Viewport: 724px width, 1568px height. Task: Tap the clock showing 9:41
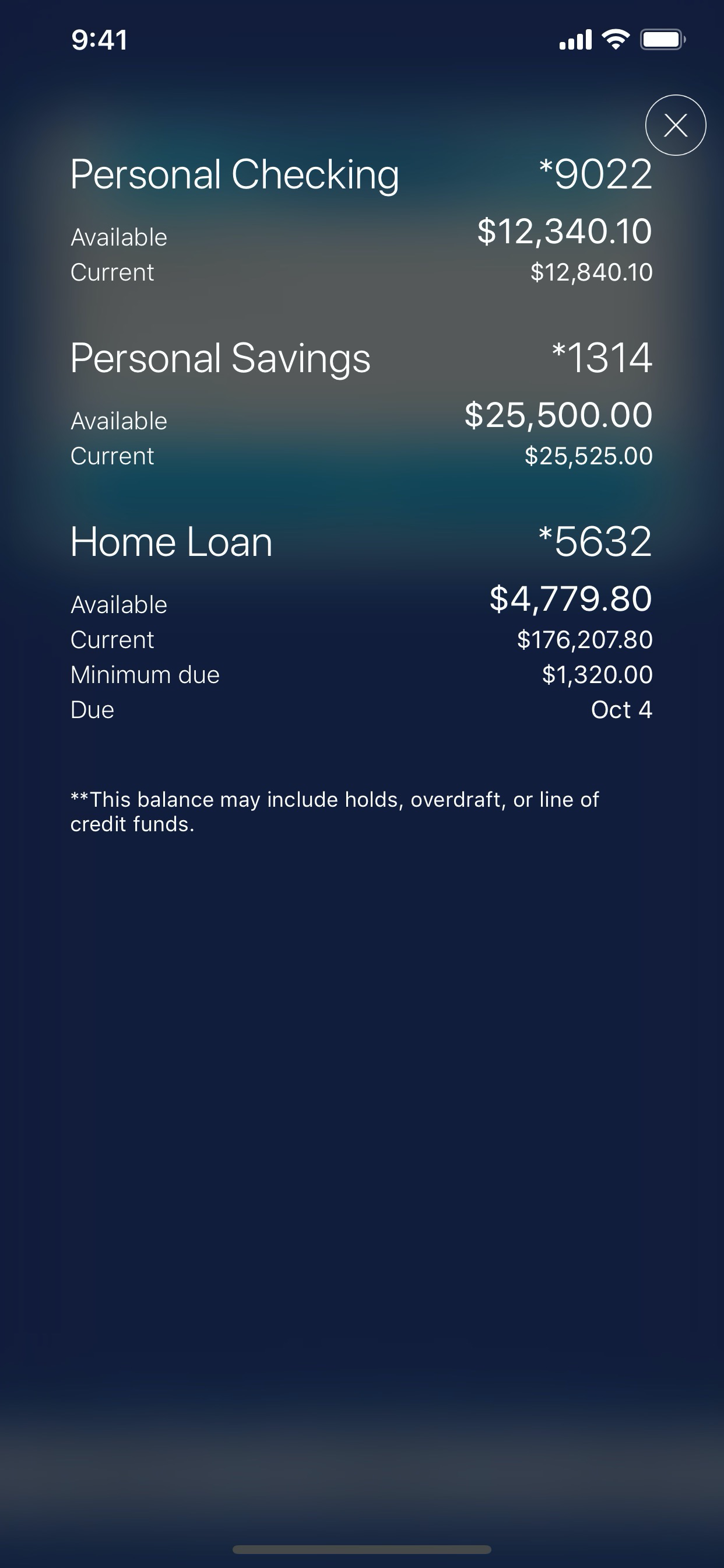pos(99,39)
